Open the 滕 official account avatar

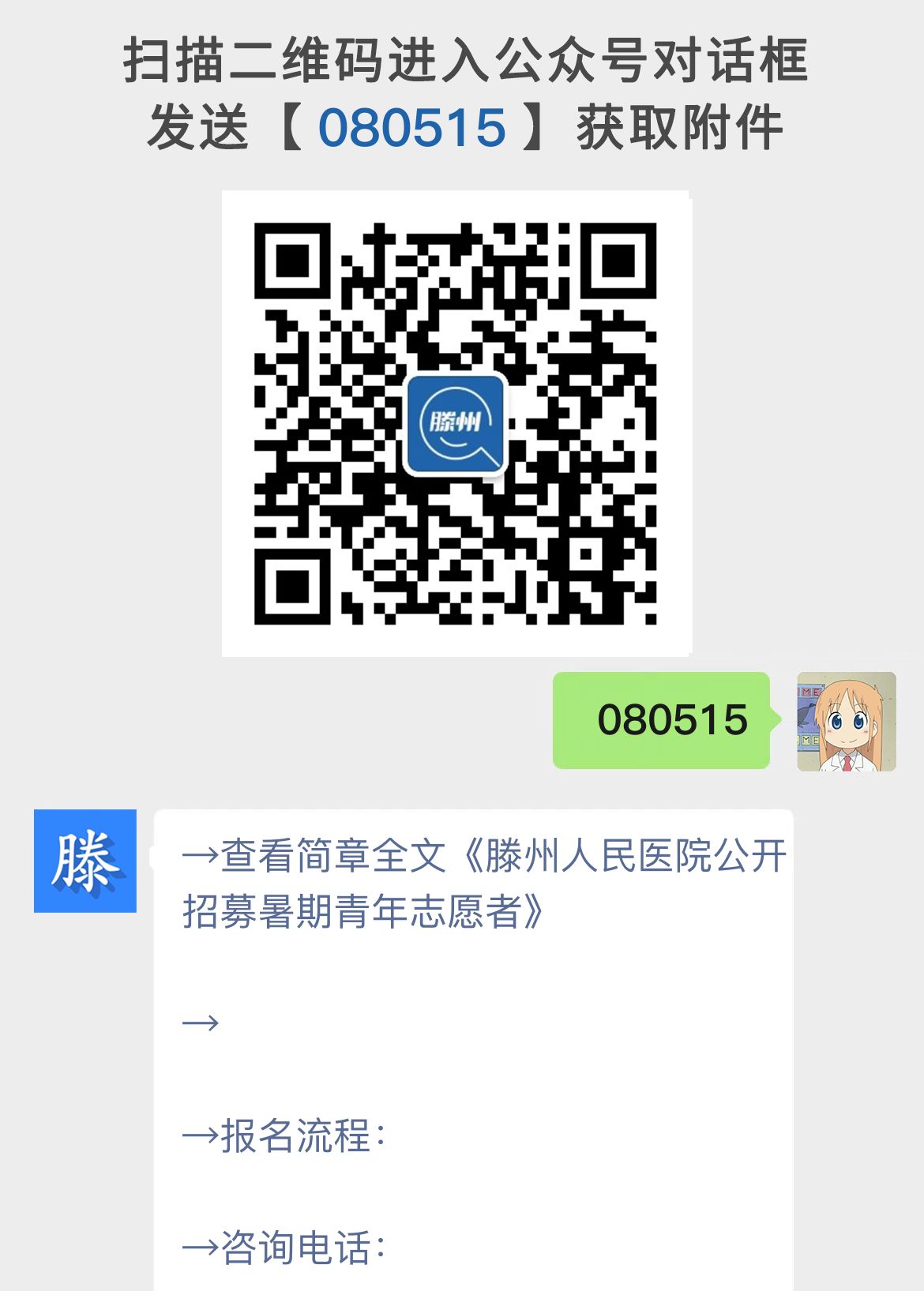(87, 861)
